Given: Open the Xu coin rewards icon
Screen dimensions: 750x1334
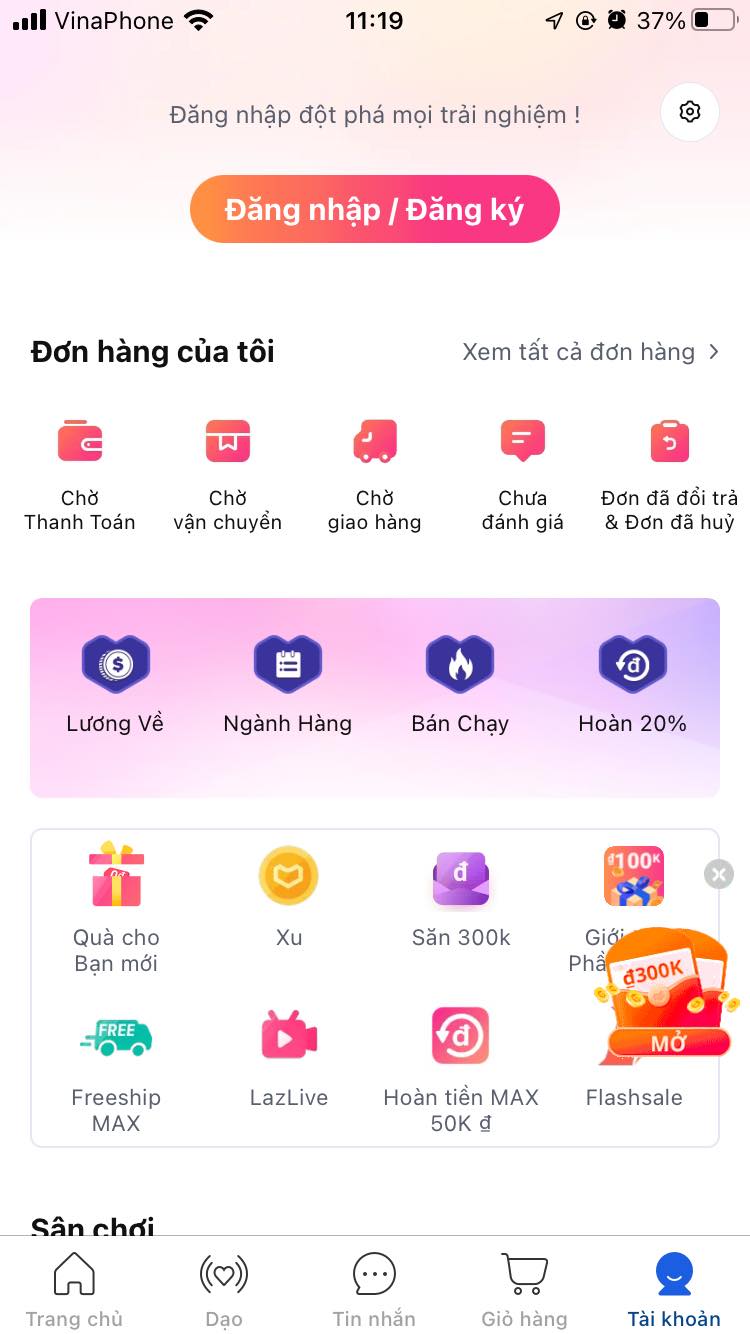Looking at the screenshot, I should pyautogui.click(x=288, y=876).
